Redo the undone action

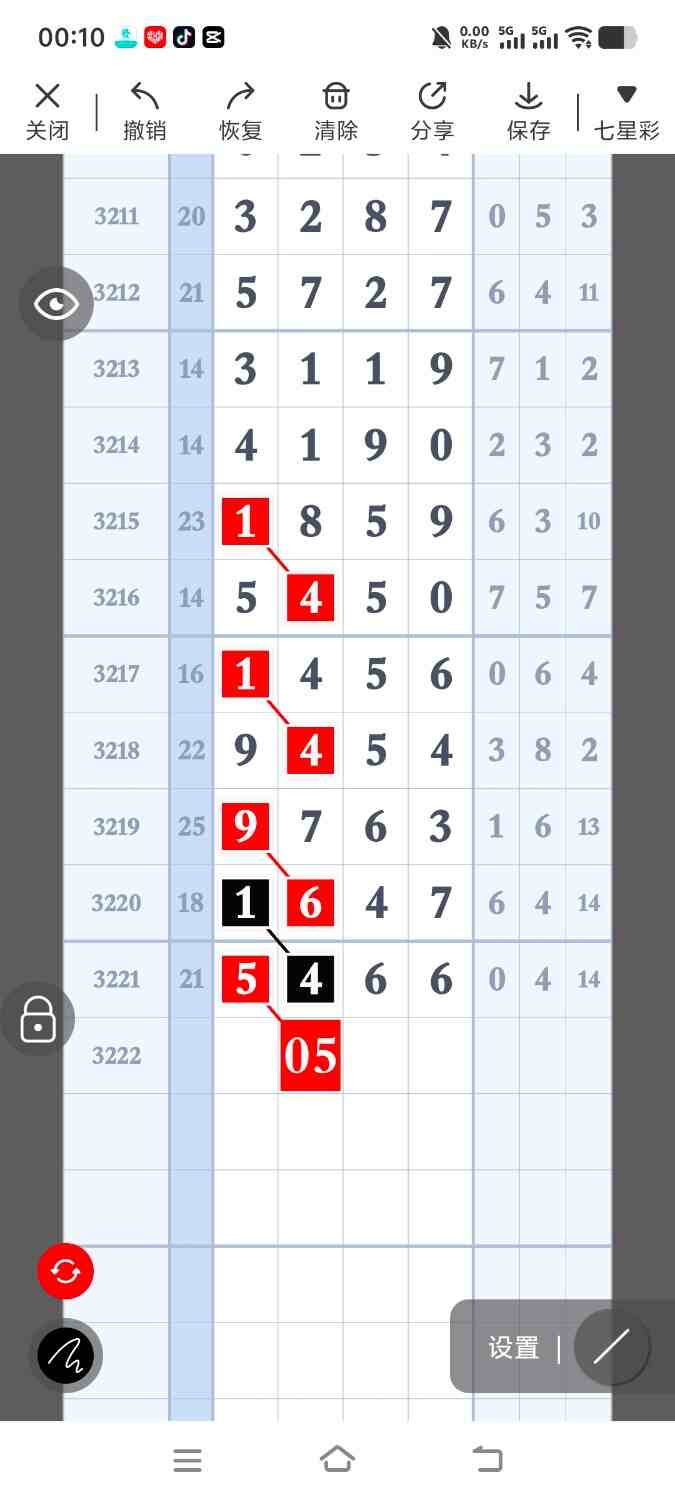[240, 111]
